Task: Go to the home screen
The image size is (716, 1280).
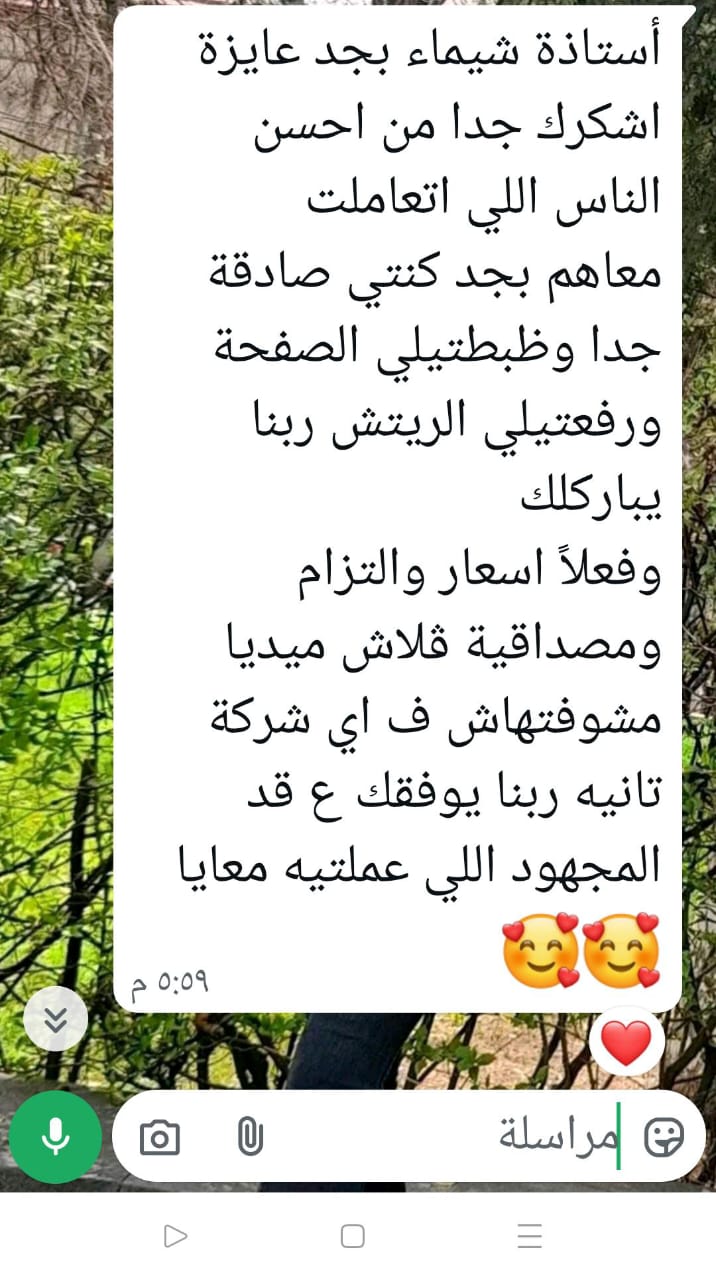Action: coord(352,1236)
